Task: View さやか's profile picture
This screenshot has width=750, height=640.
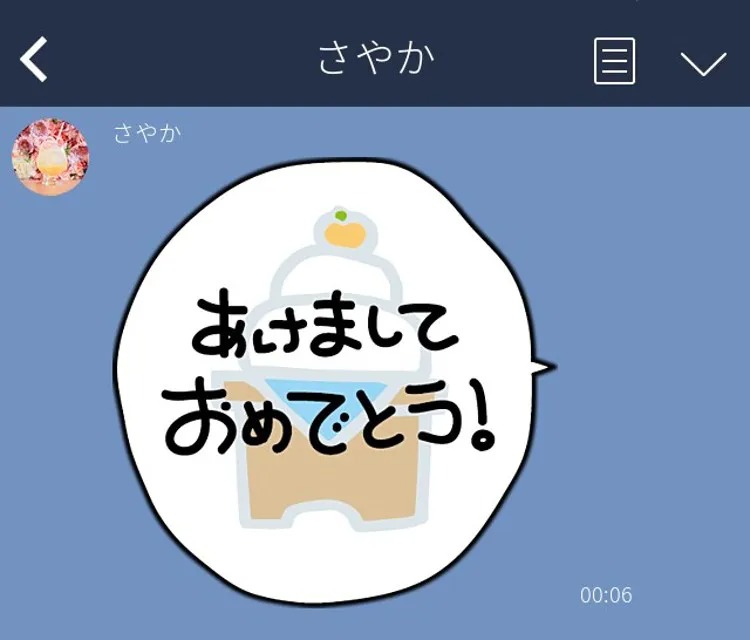Action: [x=50, y=157]
